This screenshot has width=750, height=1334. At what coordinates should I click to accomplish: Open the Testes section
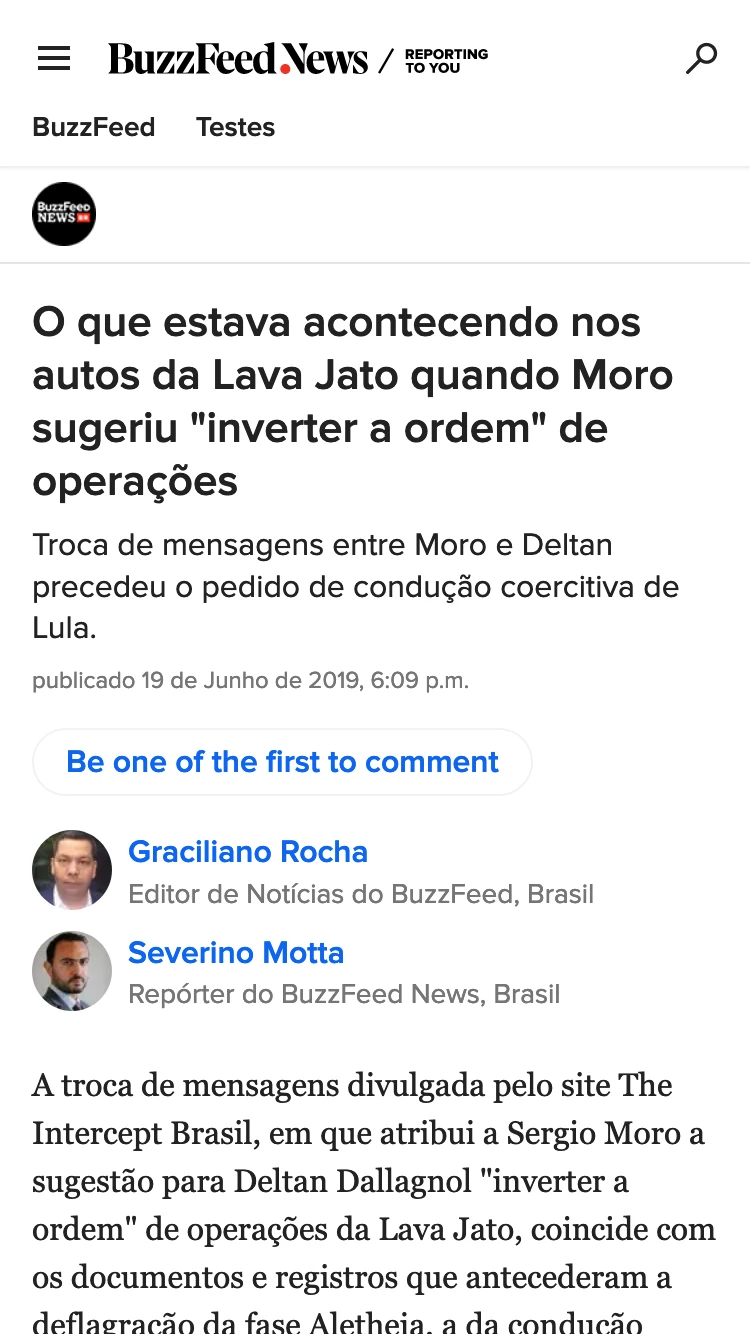click(x=235, y=127)
